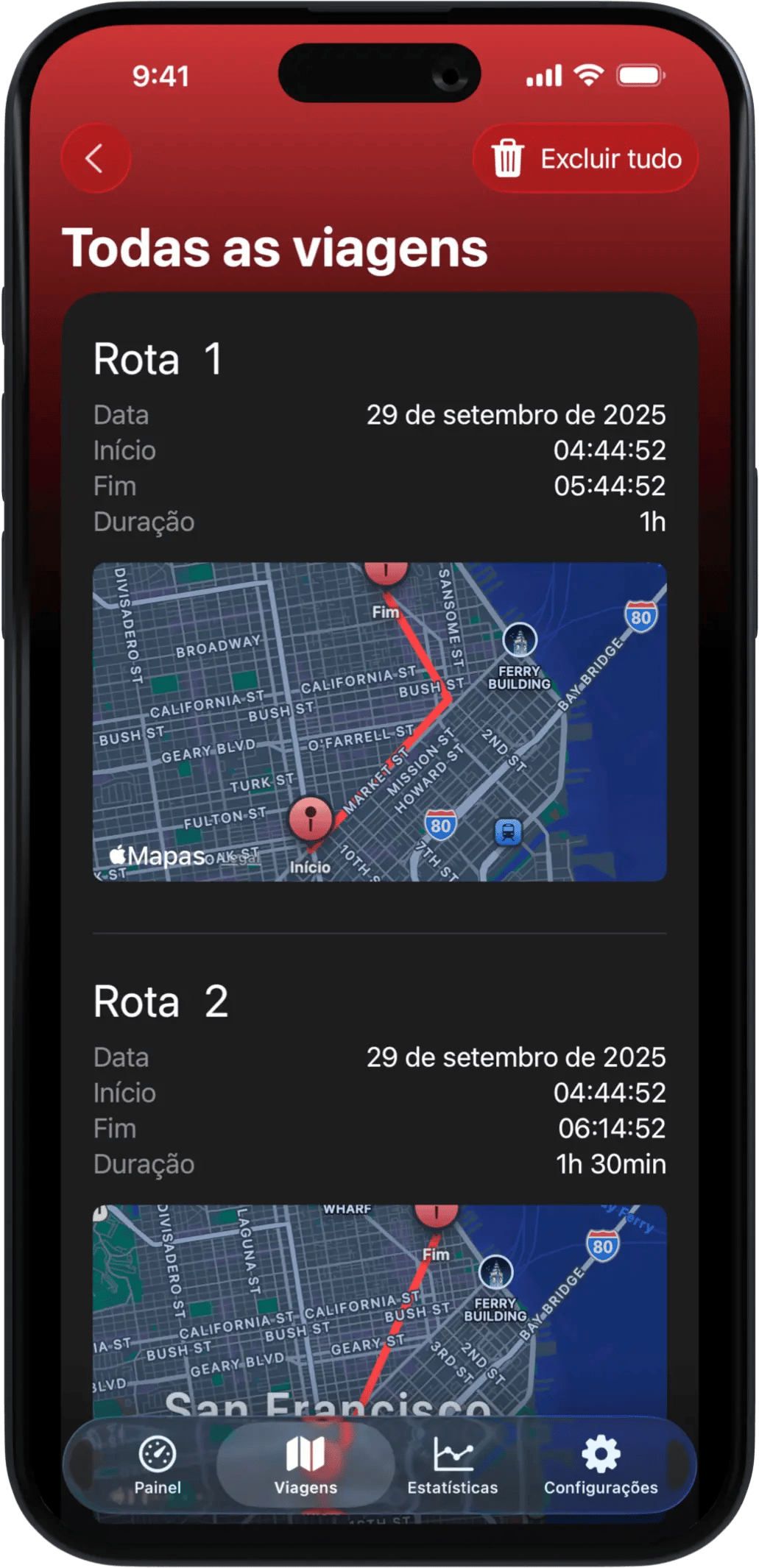The height and width of the screenshot is (1568, 759).
Task: Go back using the top arrow
Action: pos(95,158)
